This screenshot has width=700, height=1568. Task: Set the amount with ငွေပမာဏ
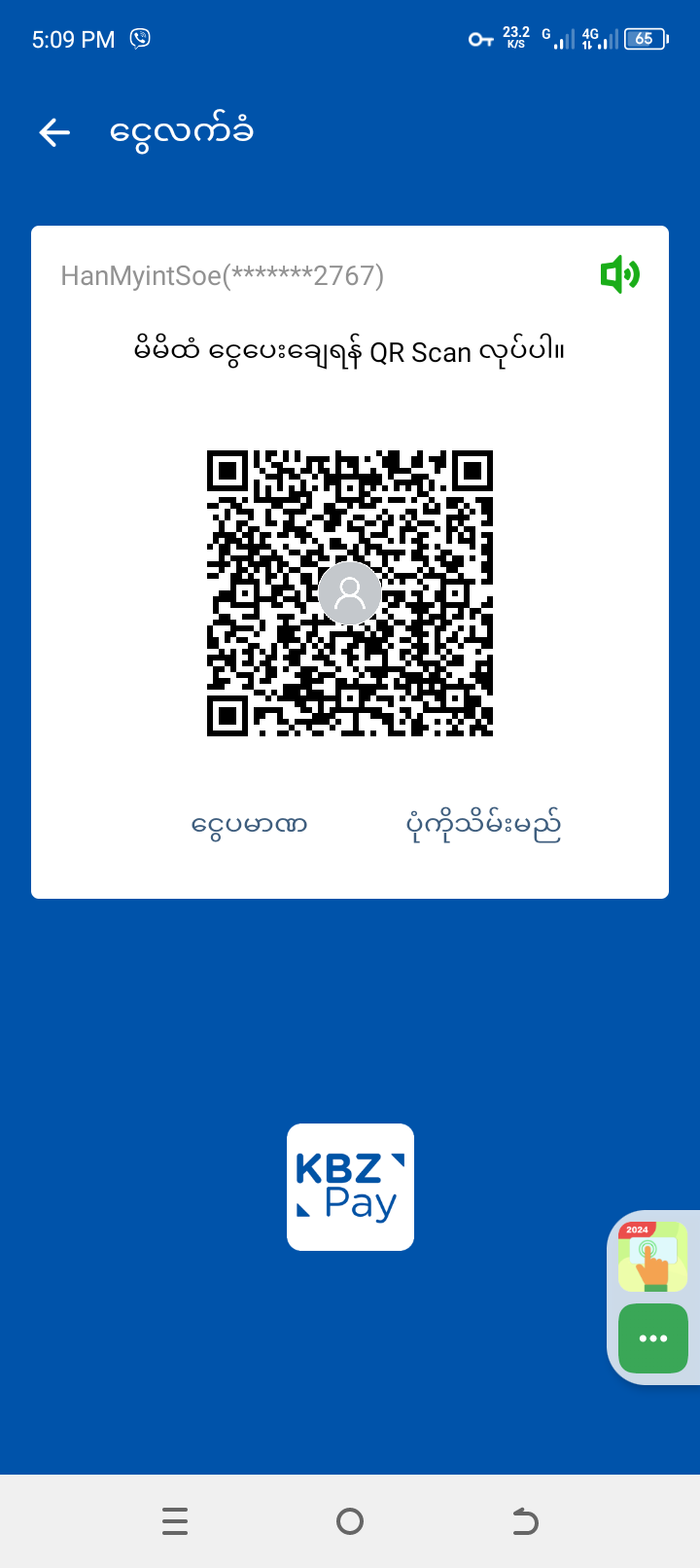249,826
